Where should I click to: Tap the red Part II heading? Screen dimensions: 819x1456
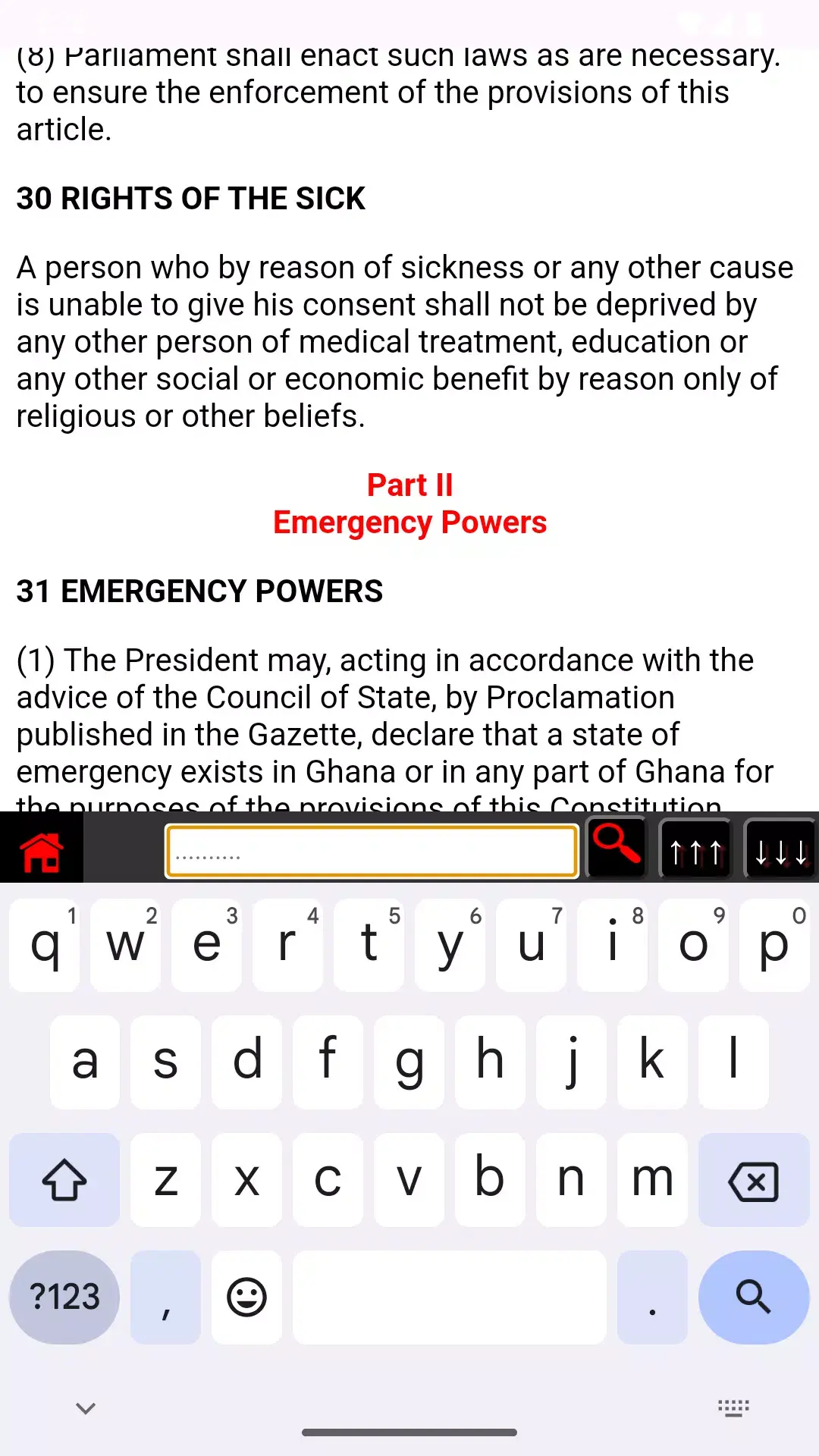point(409,484)
